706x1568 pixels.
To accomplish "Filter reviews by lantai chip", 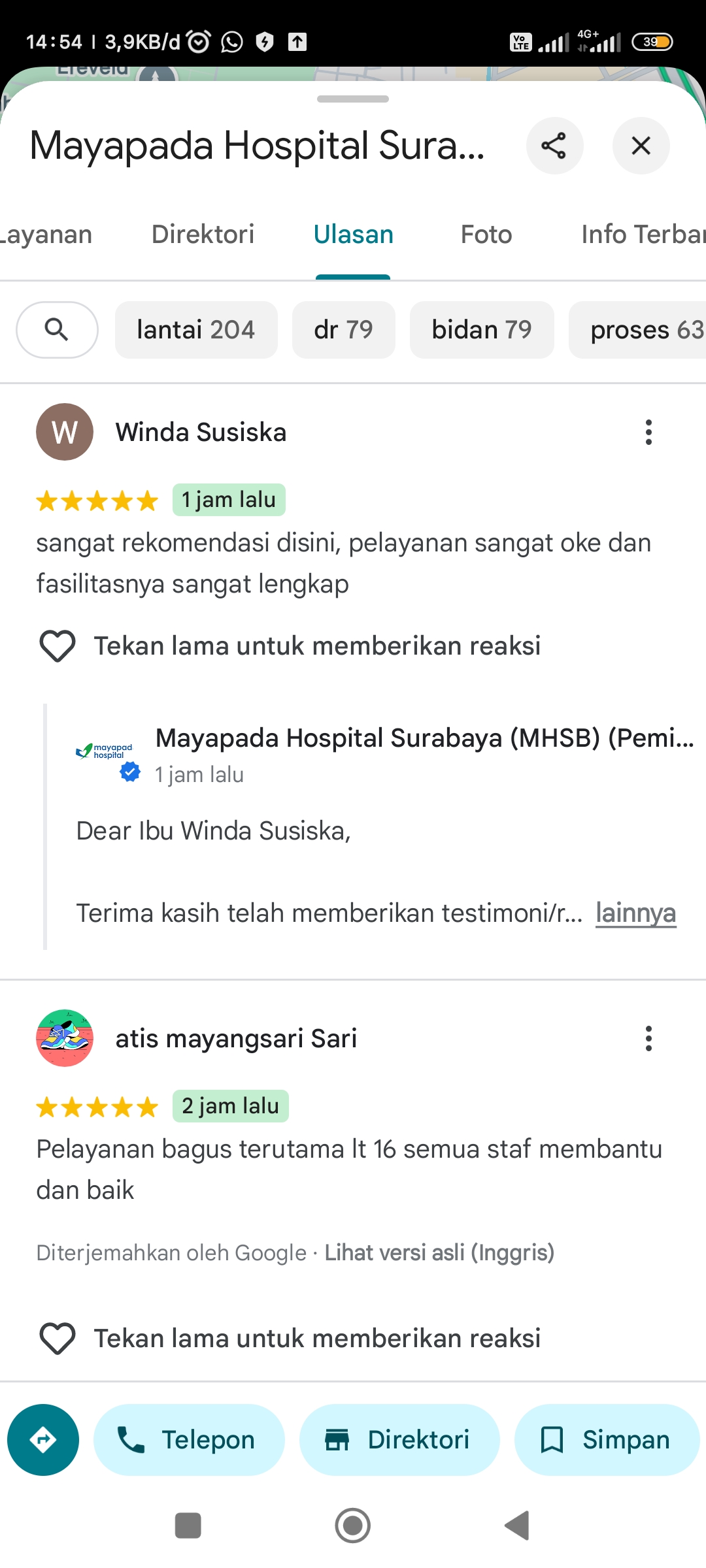I will [x=196, y=330].
